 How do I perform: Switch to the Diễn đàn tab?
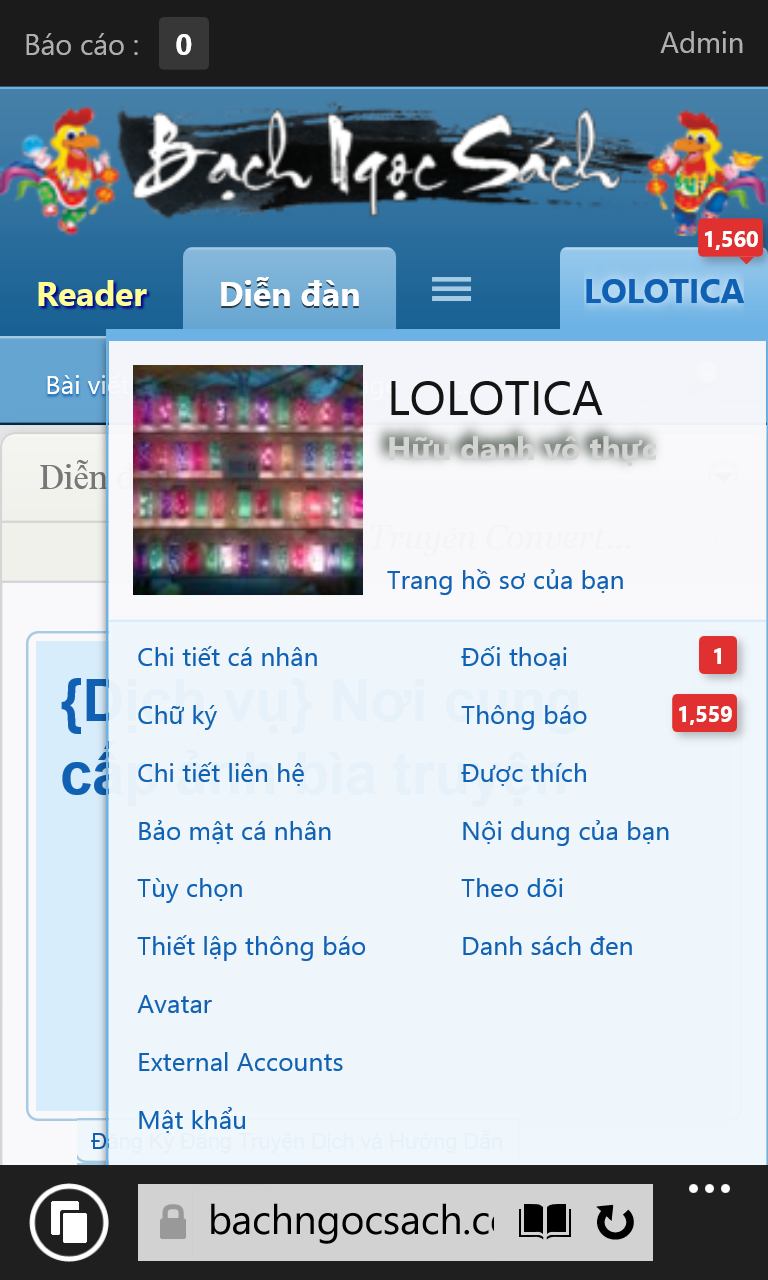pos(289,294)
